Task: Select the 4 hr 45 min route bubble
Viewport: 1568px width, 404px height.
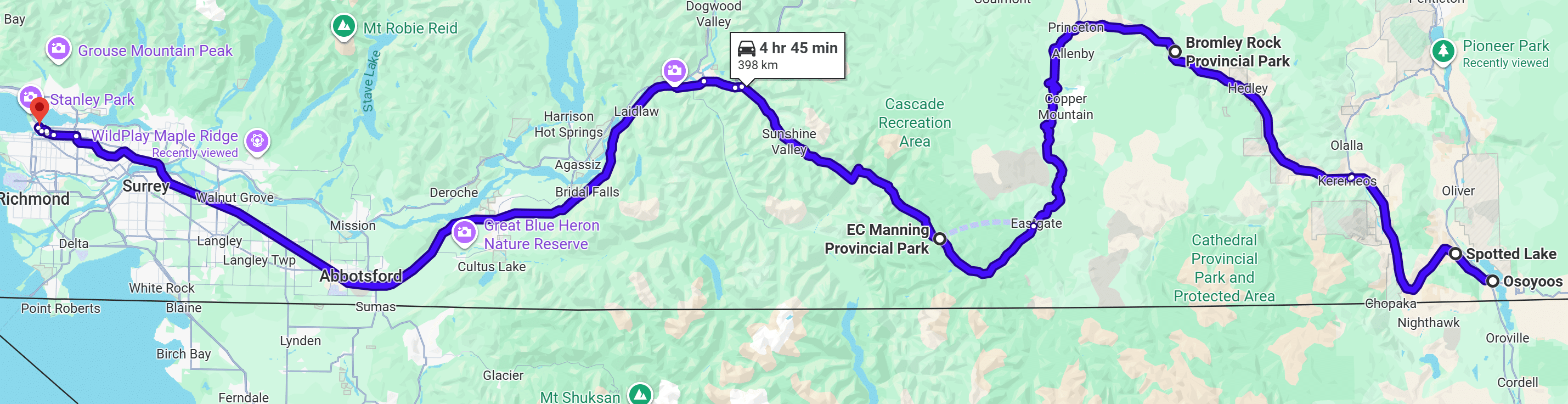Action: point(787,55)
